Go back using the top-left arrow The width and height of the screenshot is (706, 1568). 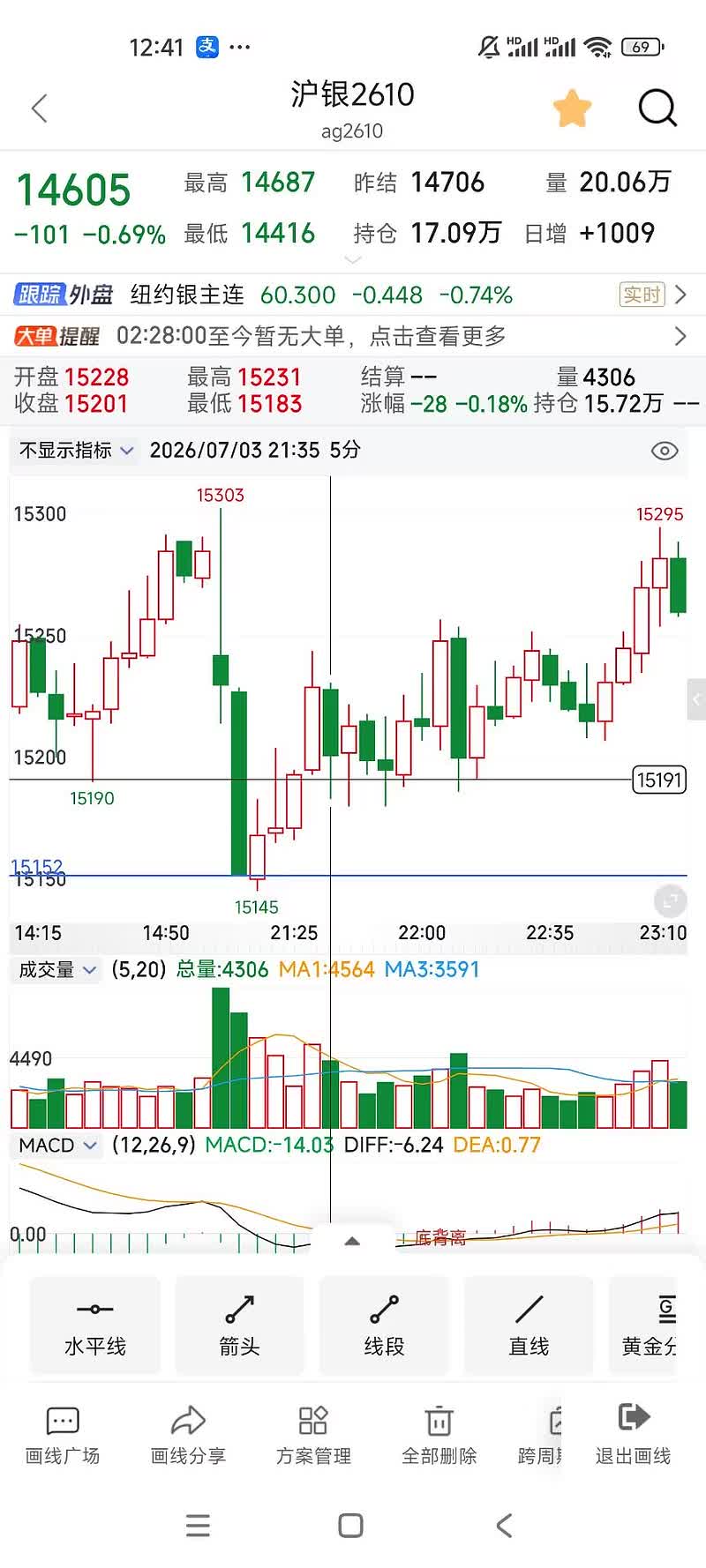[x=39, y=108]
